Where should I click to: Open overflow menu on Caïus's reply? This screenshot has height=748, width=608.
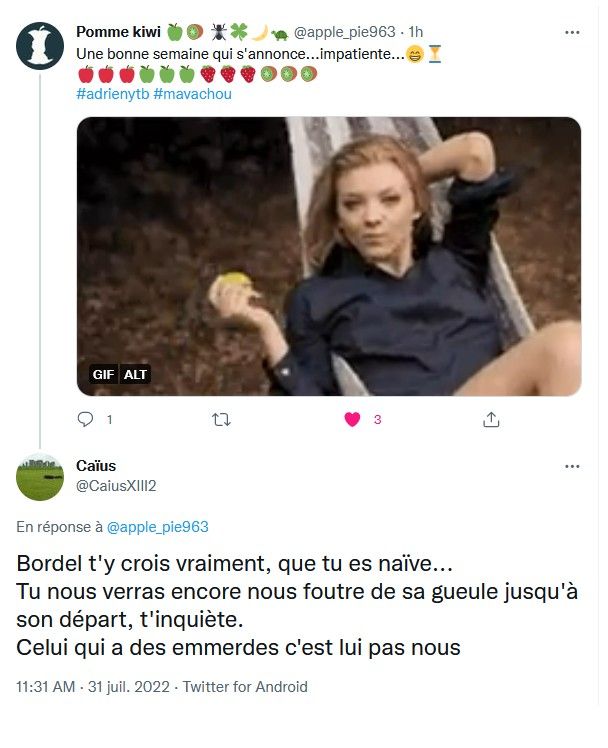[x=572, y=467]
